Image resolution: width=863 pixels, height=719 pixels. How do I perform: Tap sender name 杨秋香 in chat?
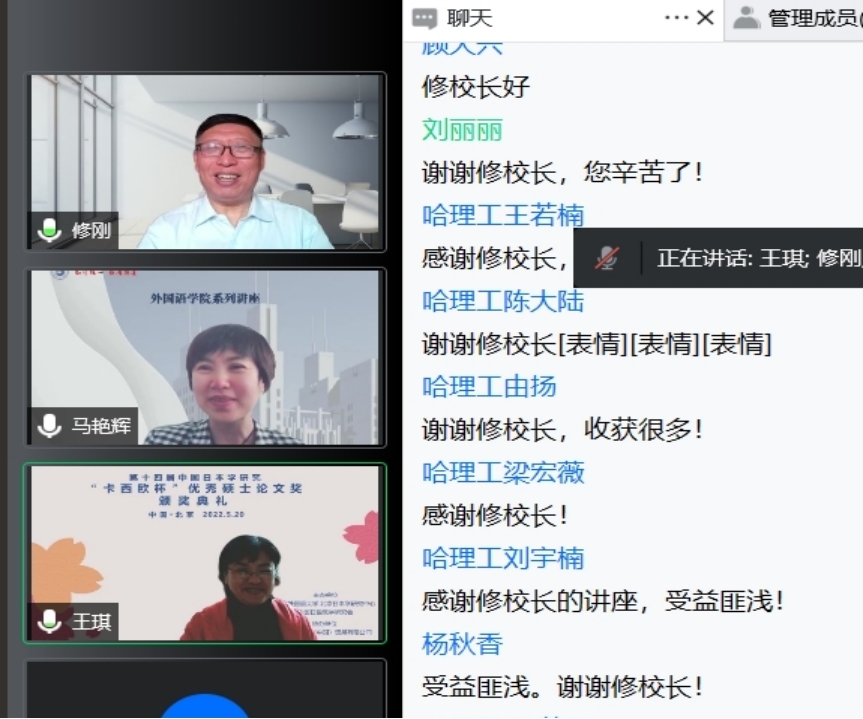pyautogui.click(x=461, y=644)
